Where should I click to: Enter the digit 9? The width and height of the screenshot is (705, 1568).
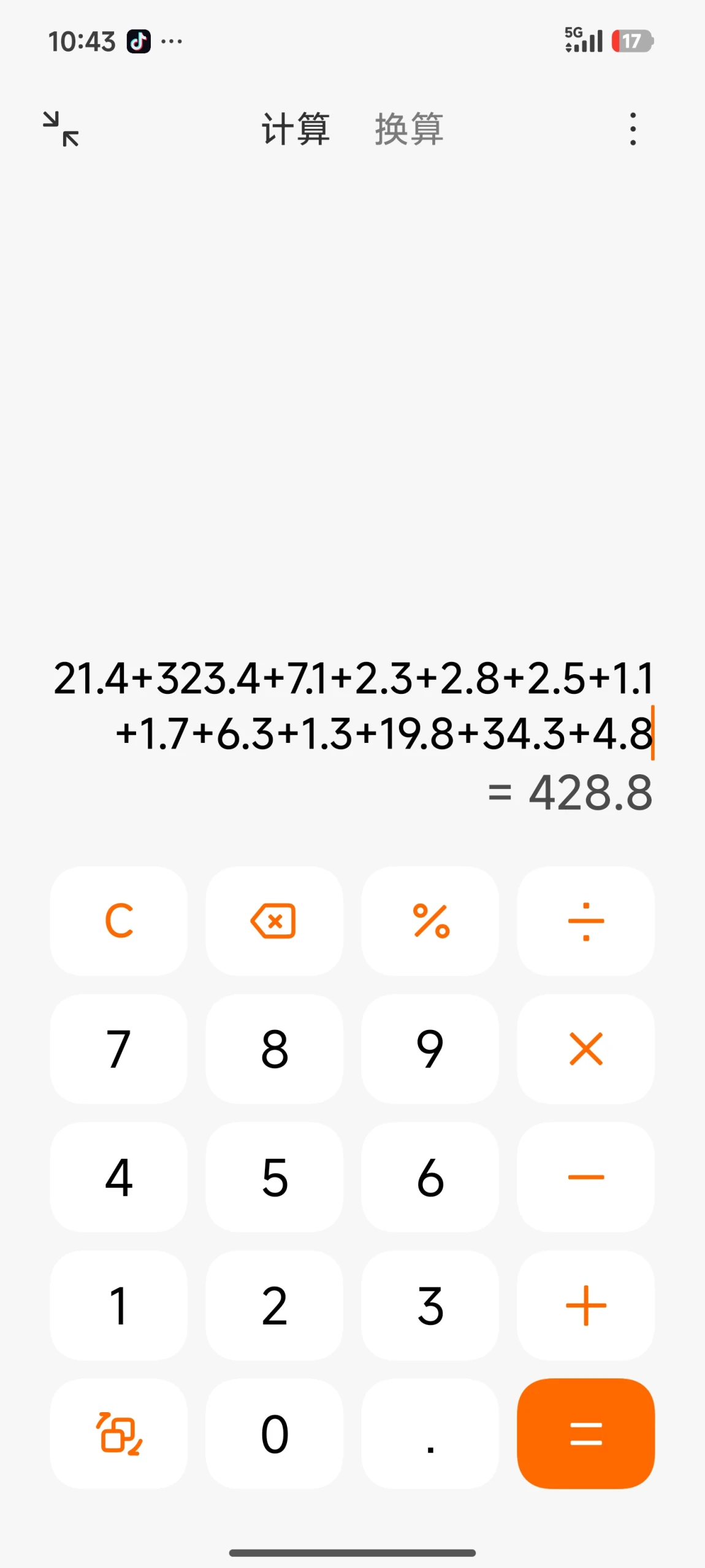coord(430,1049)
